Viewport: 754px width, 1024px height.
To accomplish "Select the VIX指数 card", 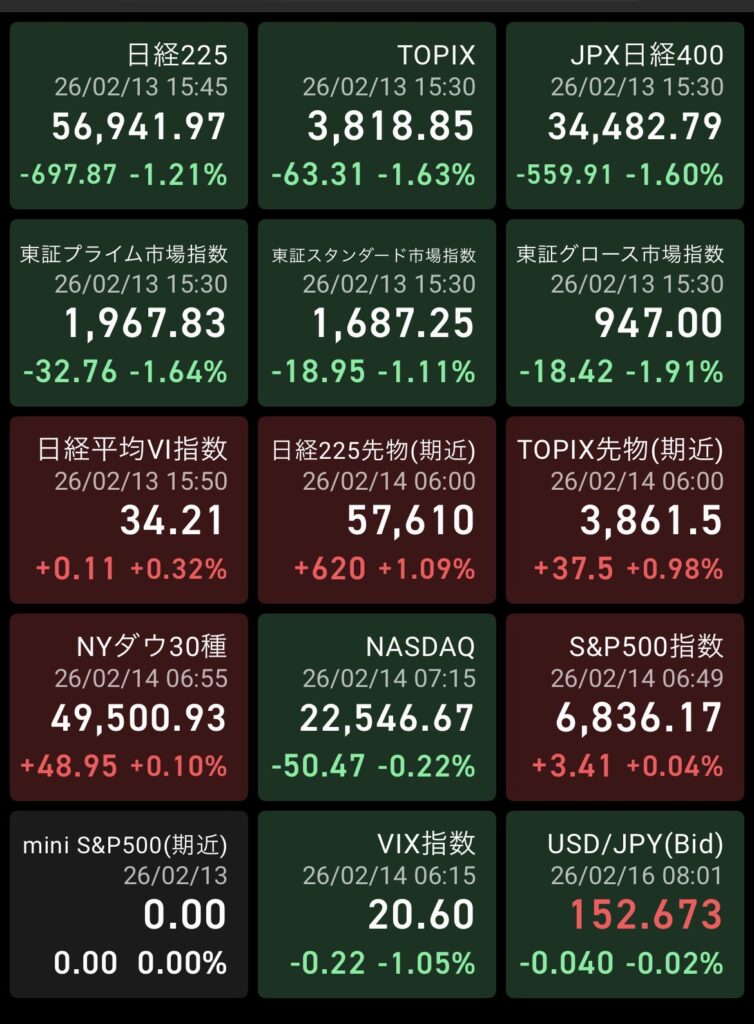I will [377, 904].
